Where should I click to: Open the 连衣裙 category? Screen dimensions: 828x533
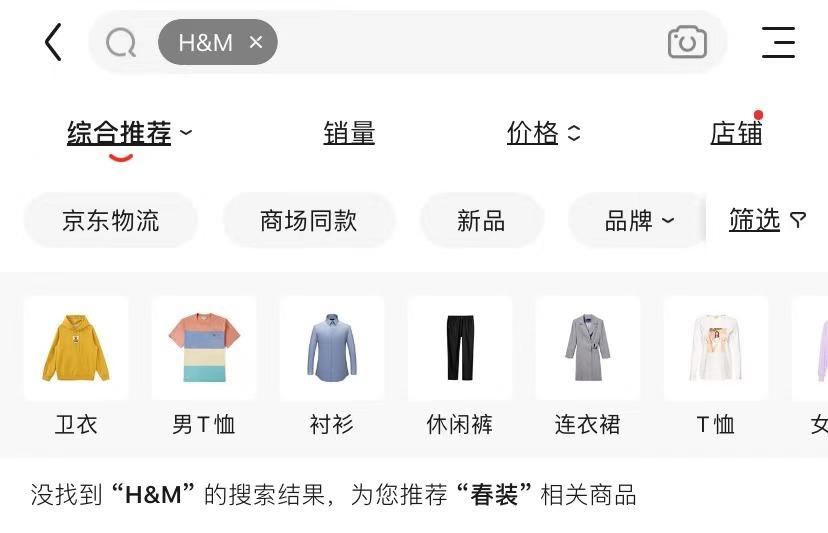[x=588, y=365]
